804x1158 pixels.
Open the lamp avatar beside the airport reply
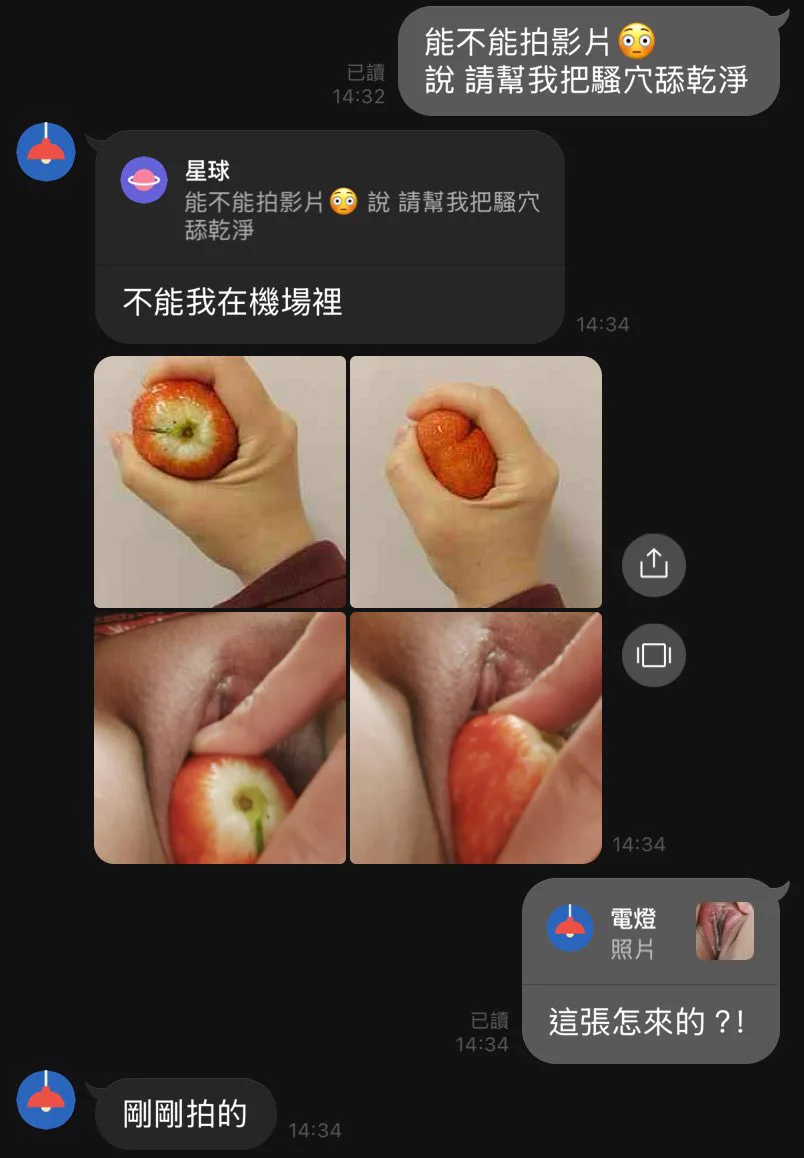tap(46, 152)
